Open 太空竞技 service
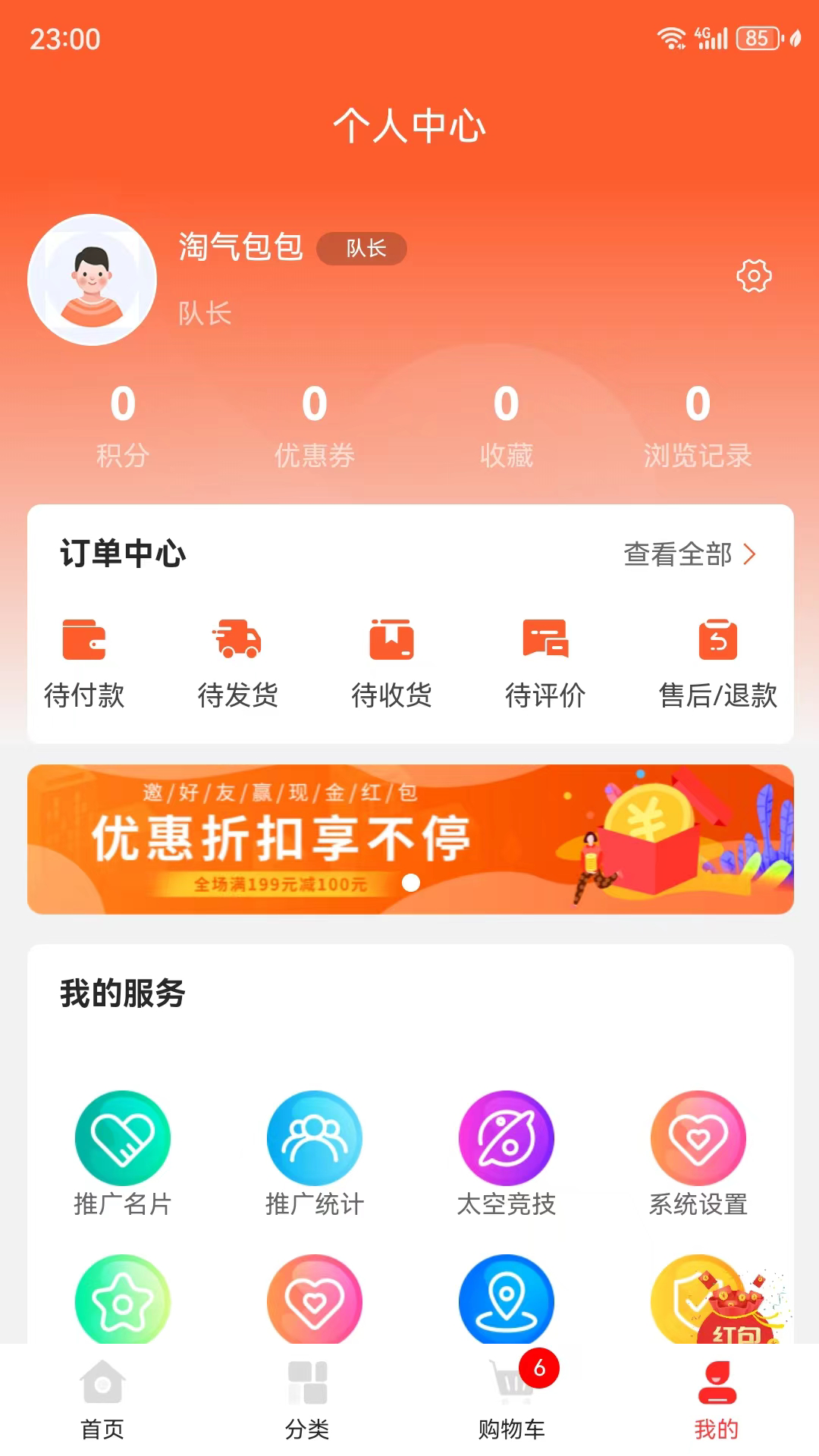Screen dimensions: 819x1456 506,1153
